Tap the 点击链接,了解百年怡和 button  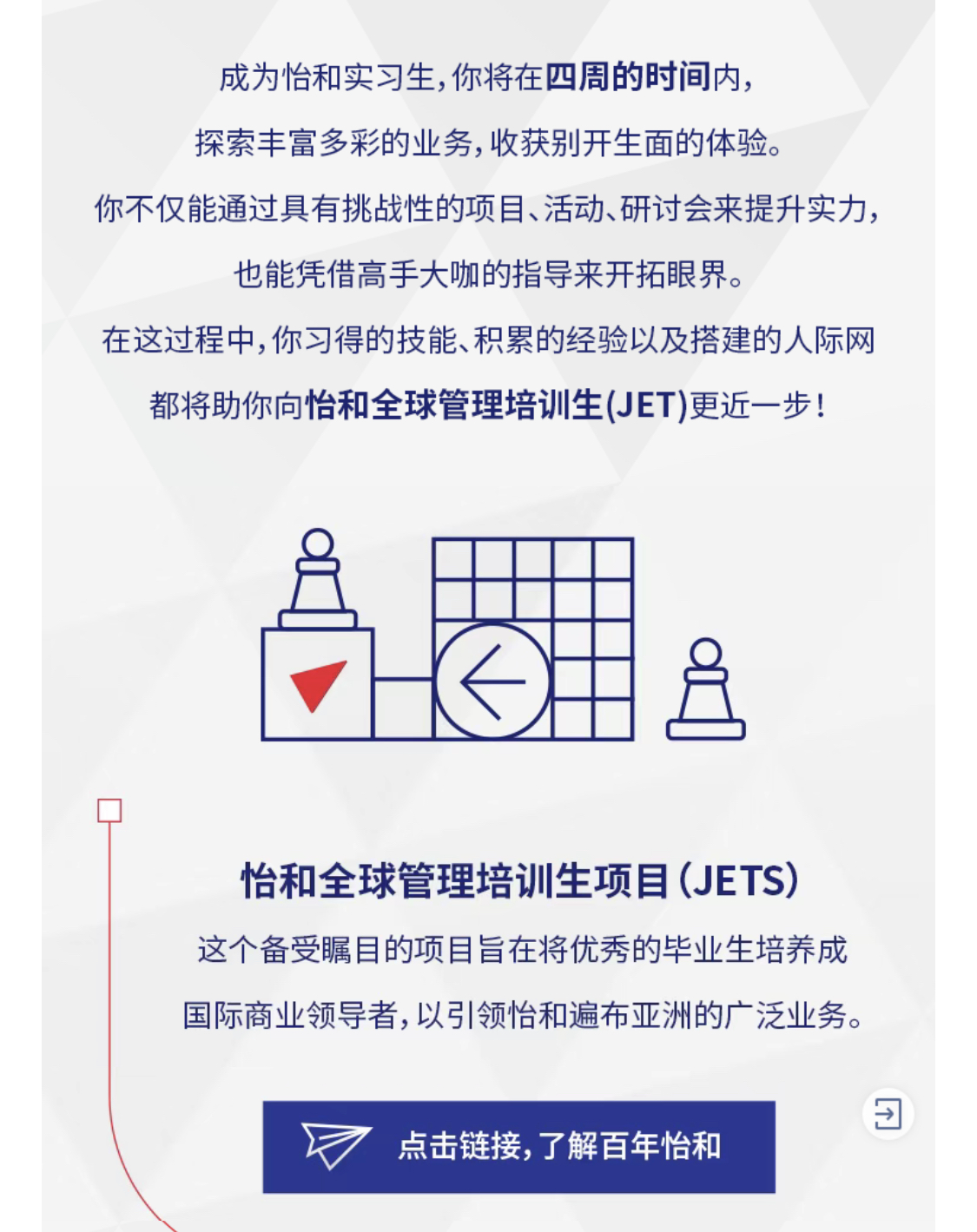click(x=518, y=1146)
